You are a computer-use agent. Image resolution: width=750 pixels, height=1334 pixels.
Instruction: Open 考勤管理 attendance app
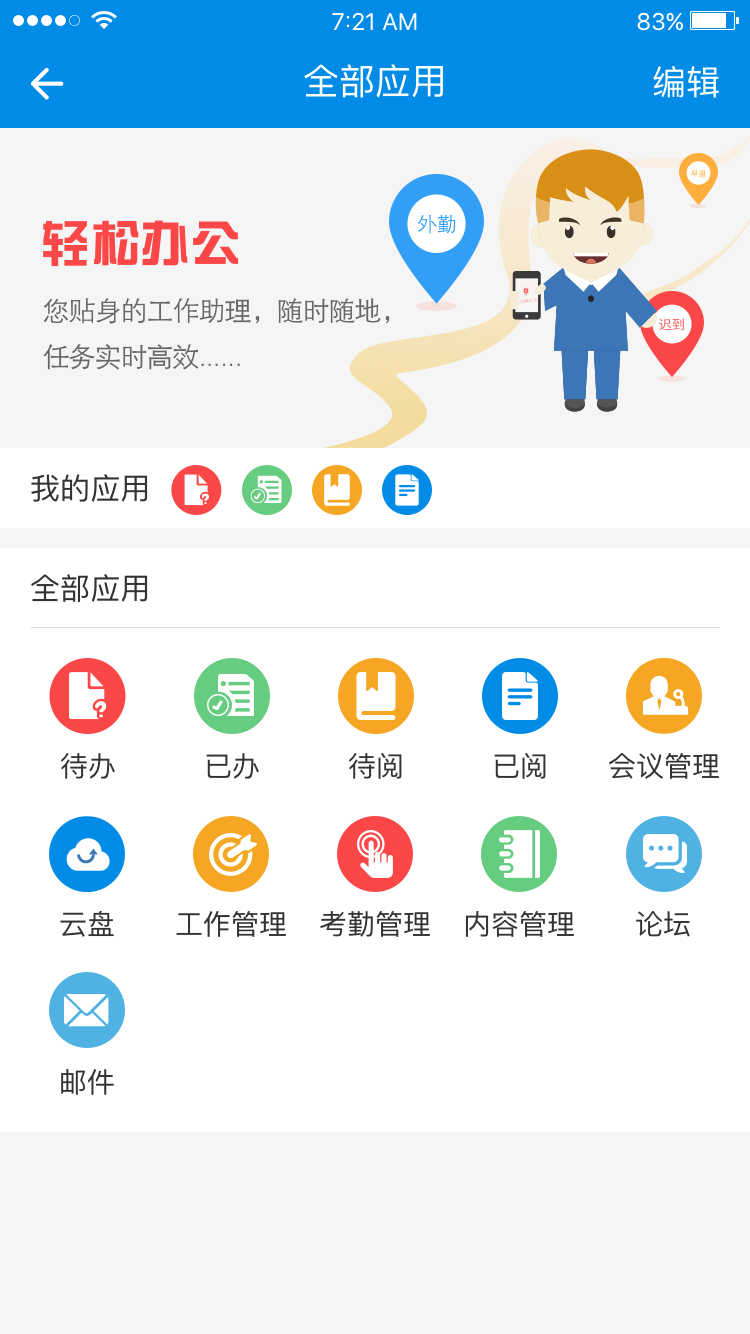pyautogui.click(x=375, y=854)
